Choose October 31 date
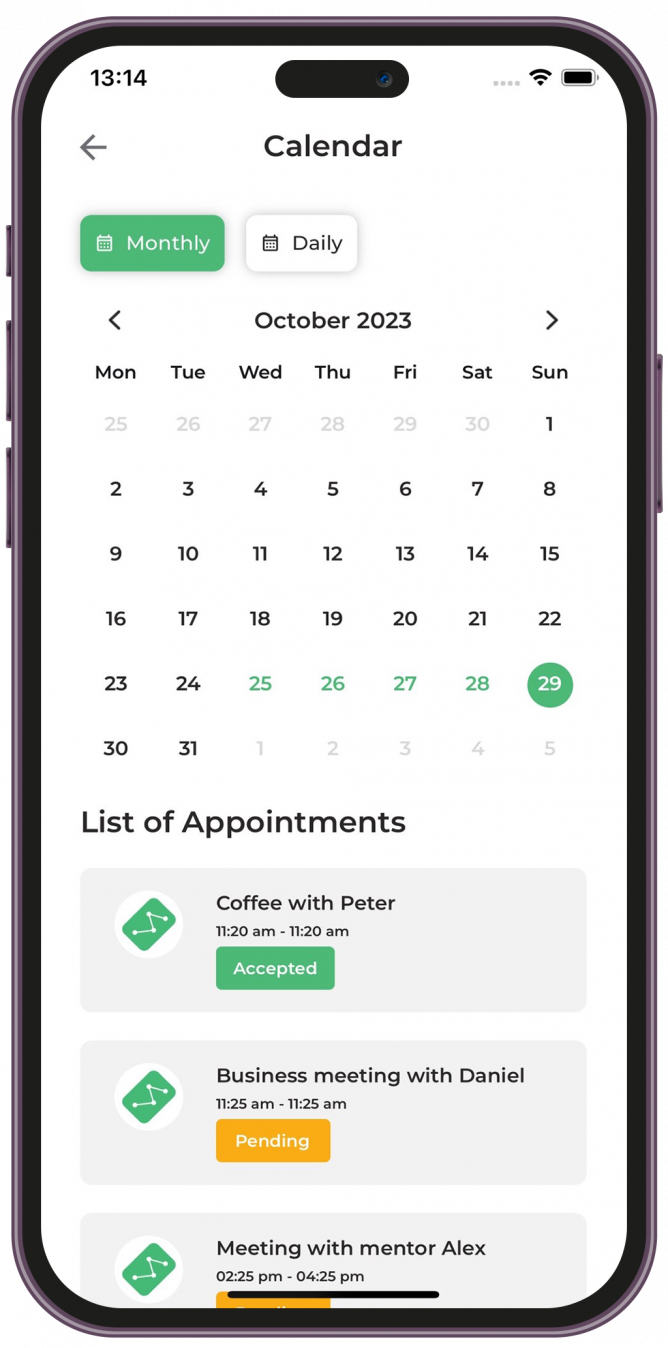The width and height of the screenshot is (668, 1348). tap(188, 749)
